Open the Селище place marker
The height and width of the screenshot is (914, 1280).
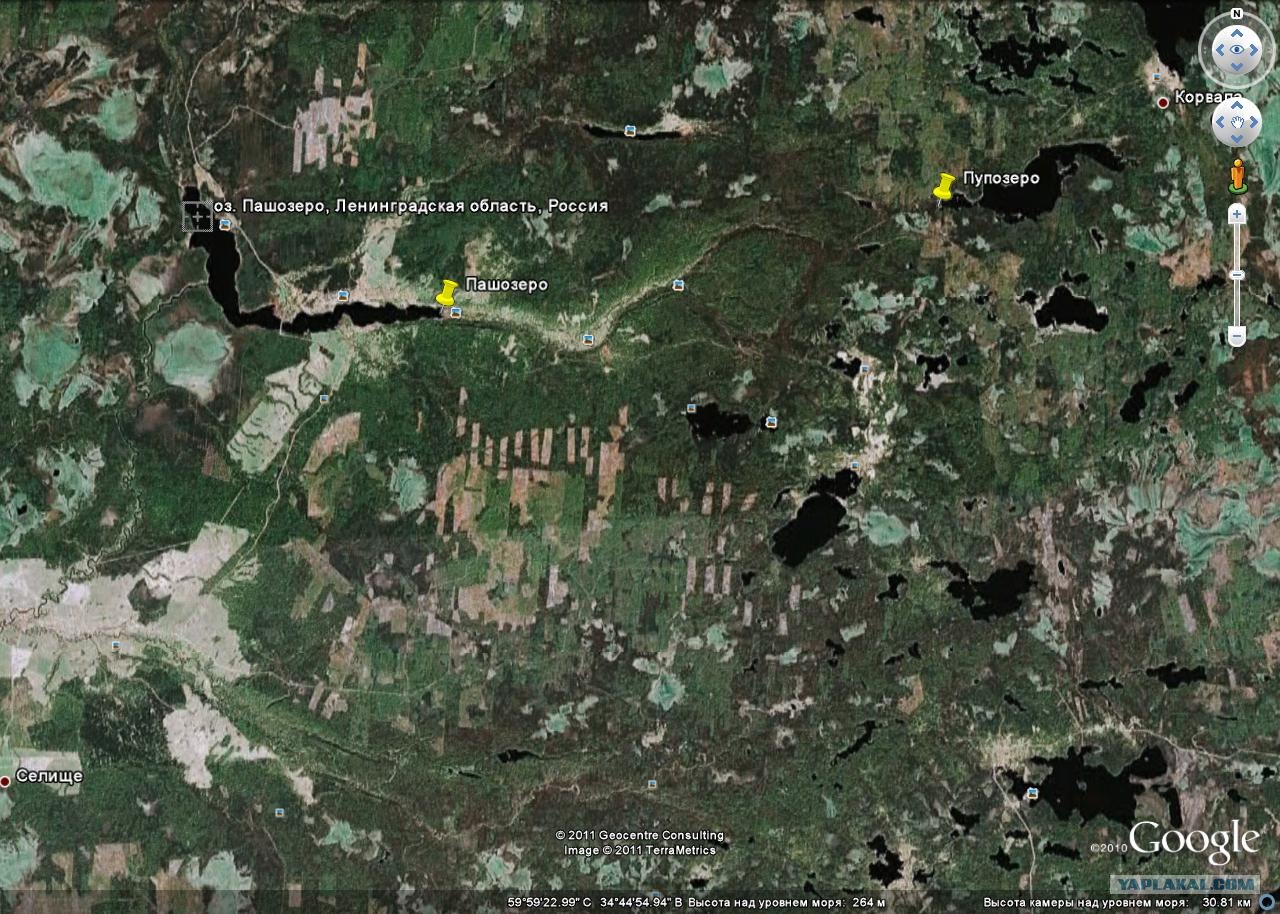5,780
